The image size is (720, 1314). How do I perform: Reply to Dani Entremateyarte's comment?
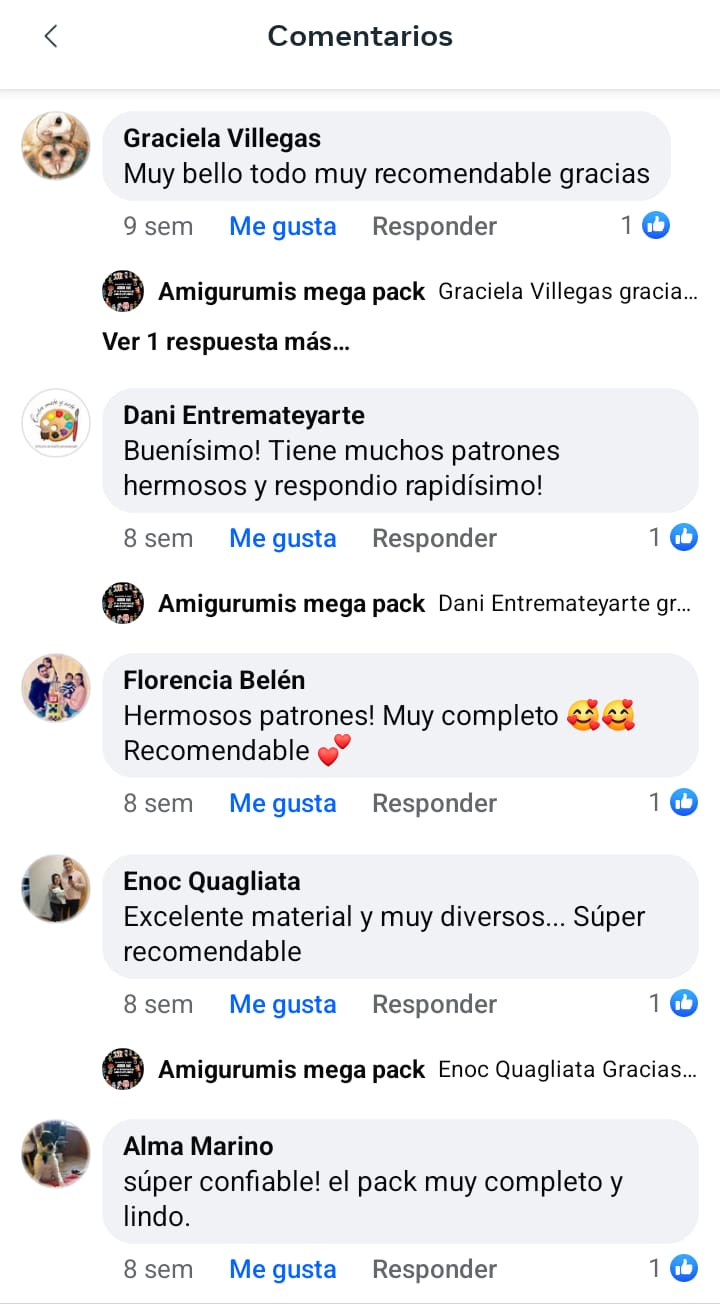434,539
